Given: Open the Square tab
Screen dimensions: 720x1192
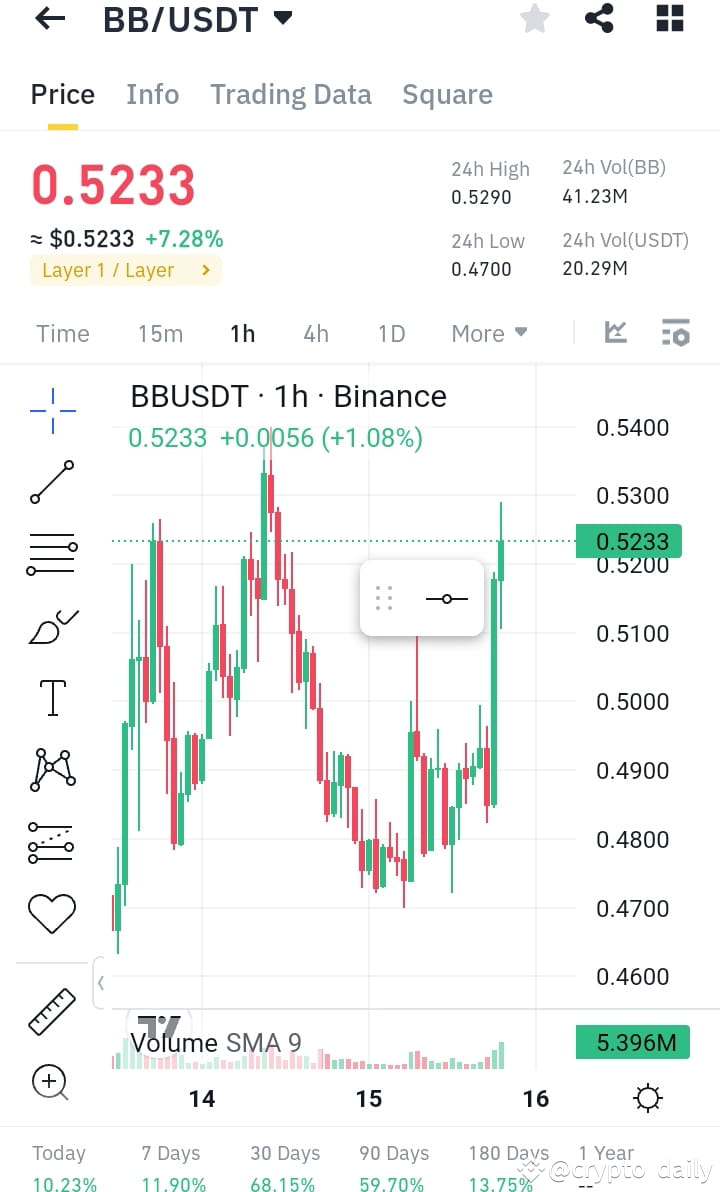Looking at the screenshot, I should point(447,94).
